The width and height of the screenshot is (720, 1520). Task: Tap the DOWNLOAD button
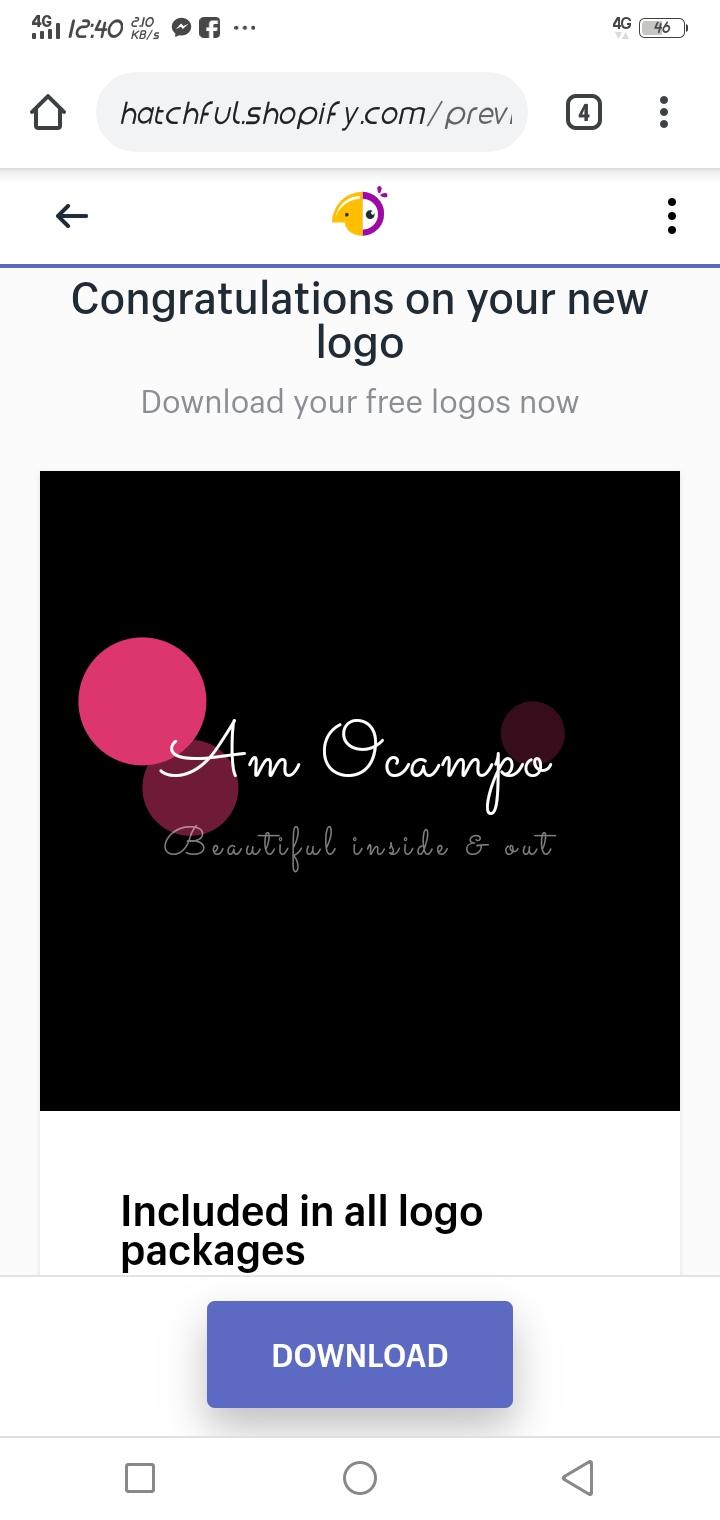359,1353
